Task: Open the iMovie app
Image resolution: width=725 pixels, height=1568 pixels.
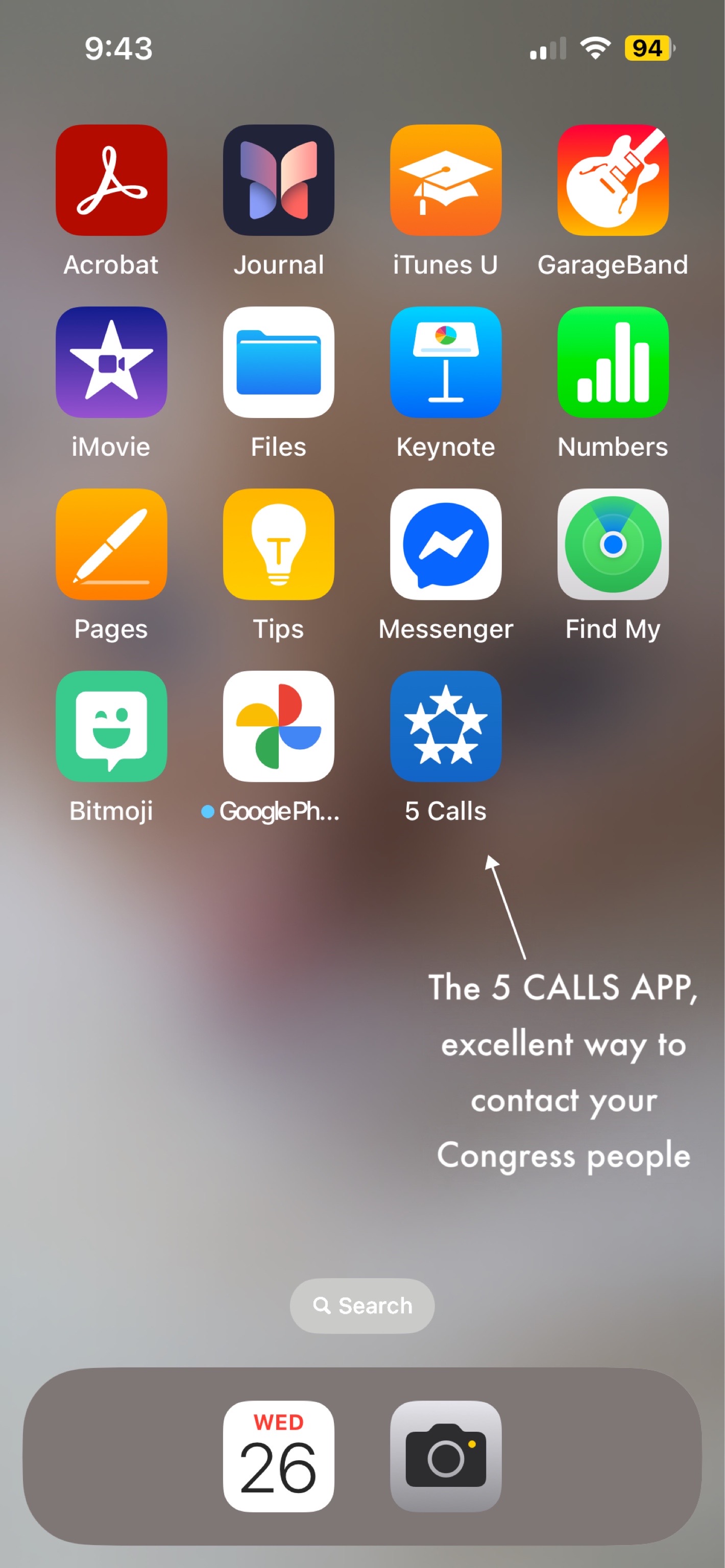Action: tap(111, 362)
